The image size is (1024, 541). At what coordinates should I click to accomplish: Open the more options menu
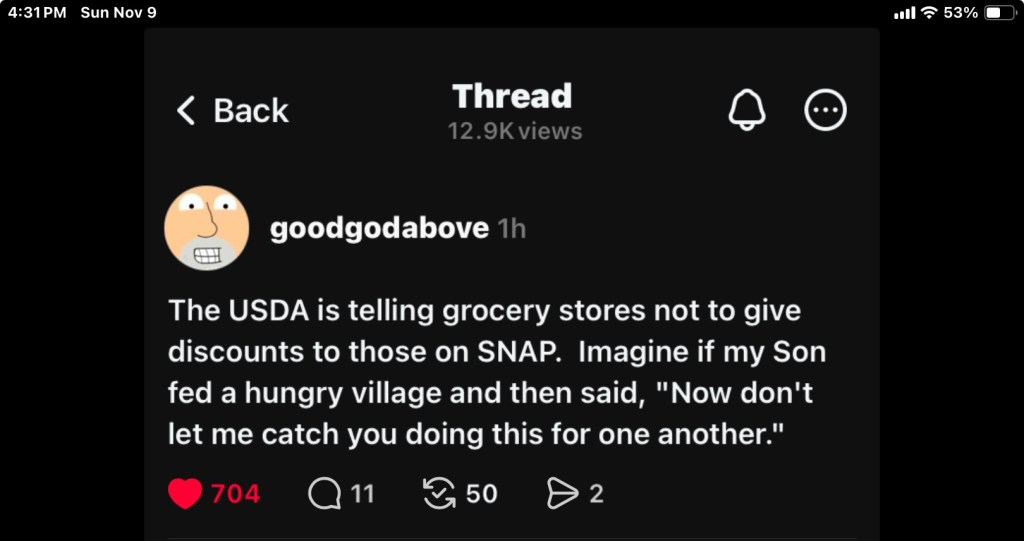(x=826, y=111)
